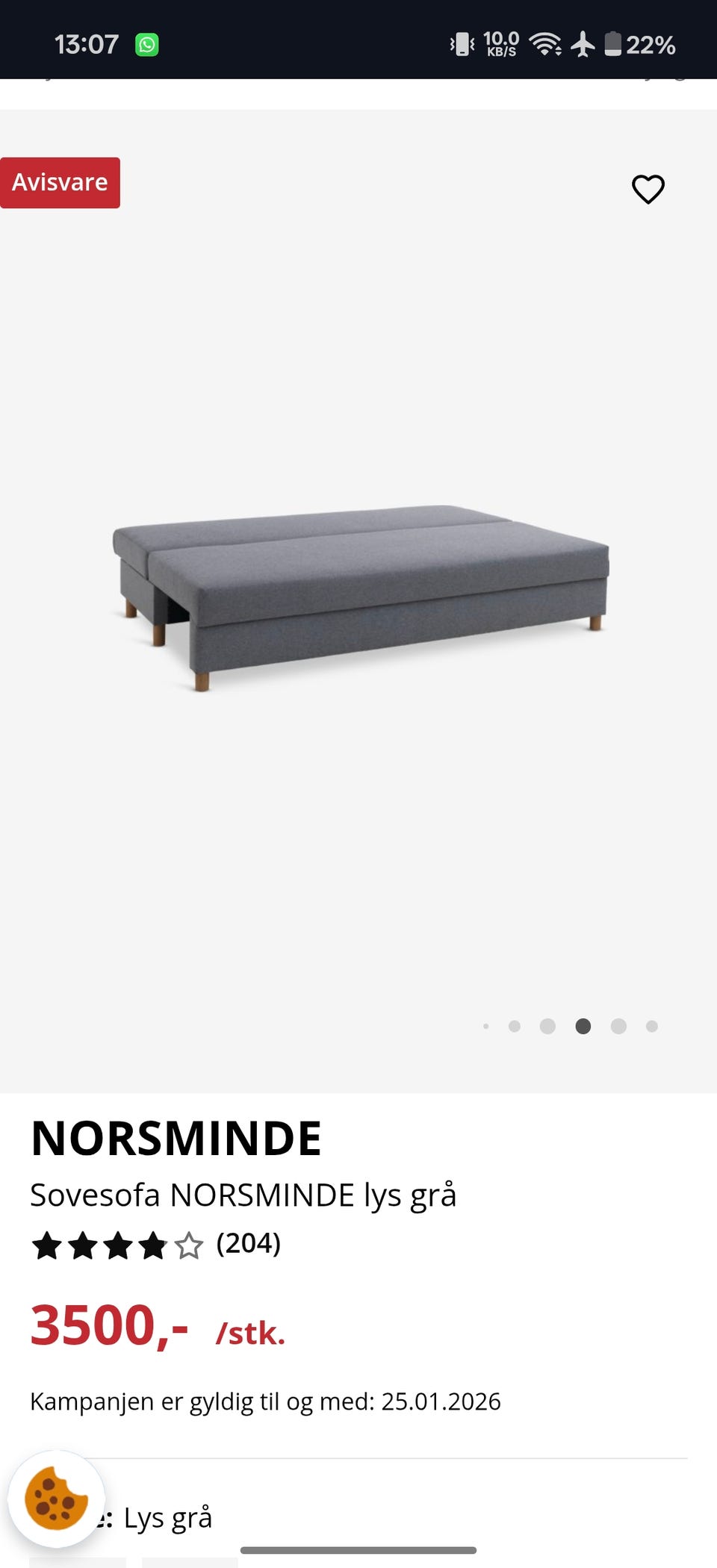This screenshot has height=1568, width=717.
Task: Open the cookie consent settings icon
Action: pos(57,1502)
